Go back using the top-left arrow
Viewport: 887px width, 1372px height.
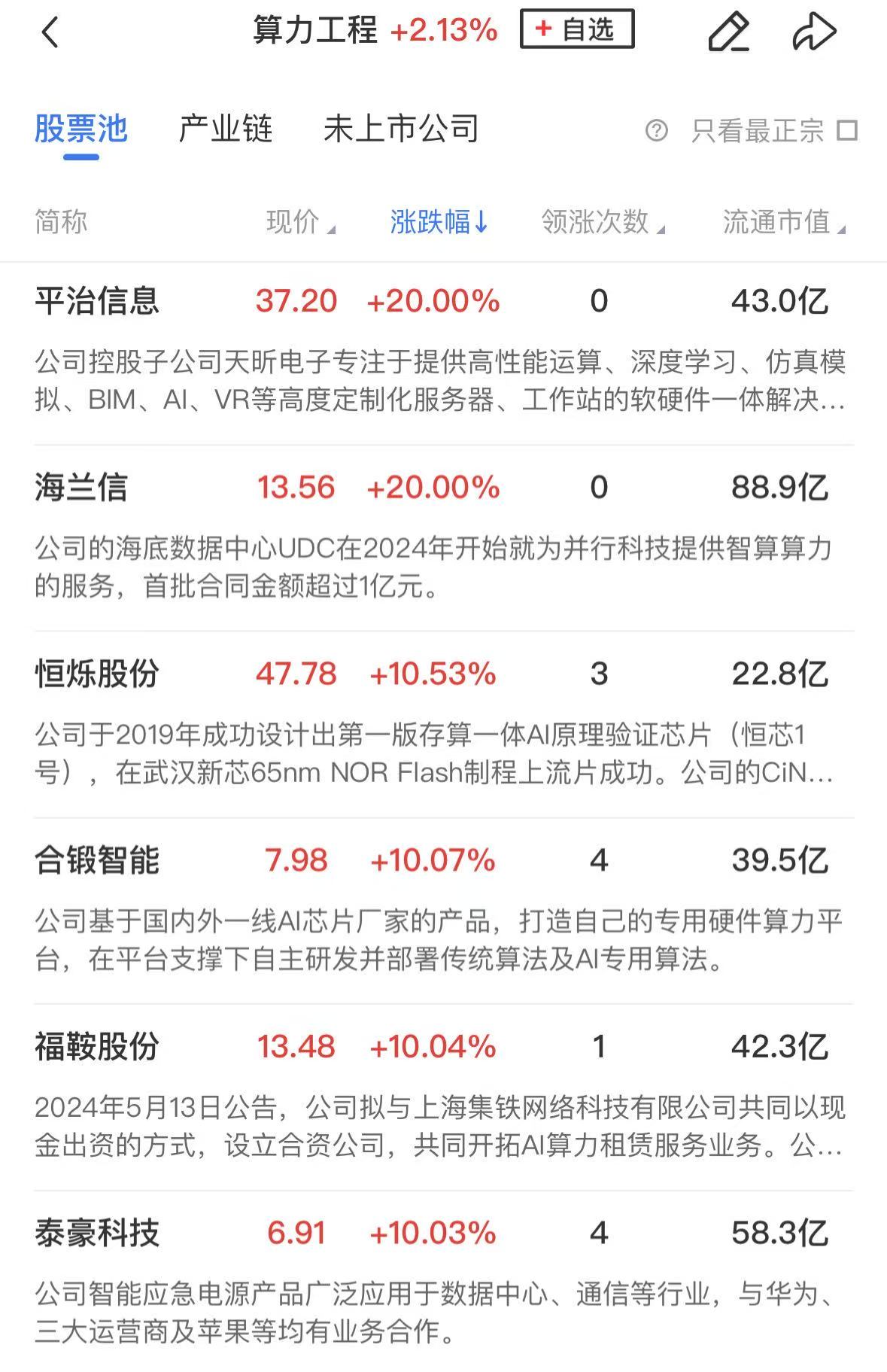tap(50, 32)
